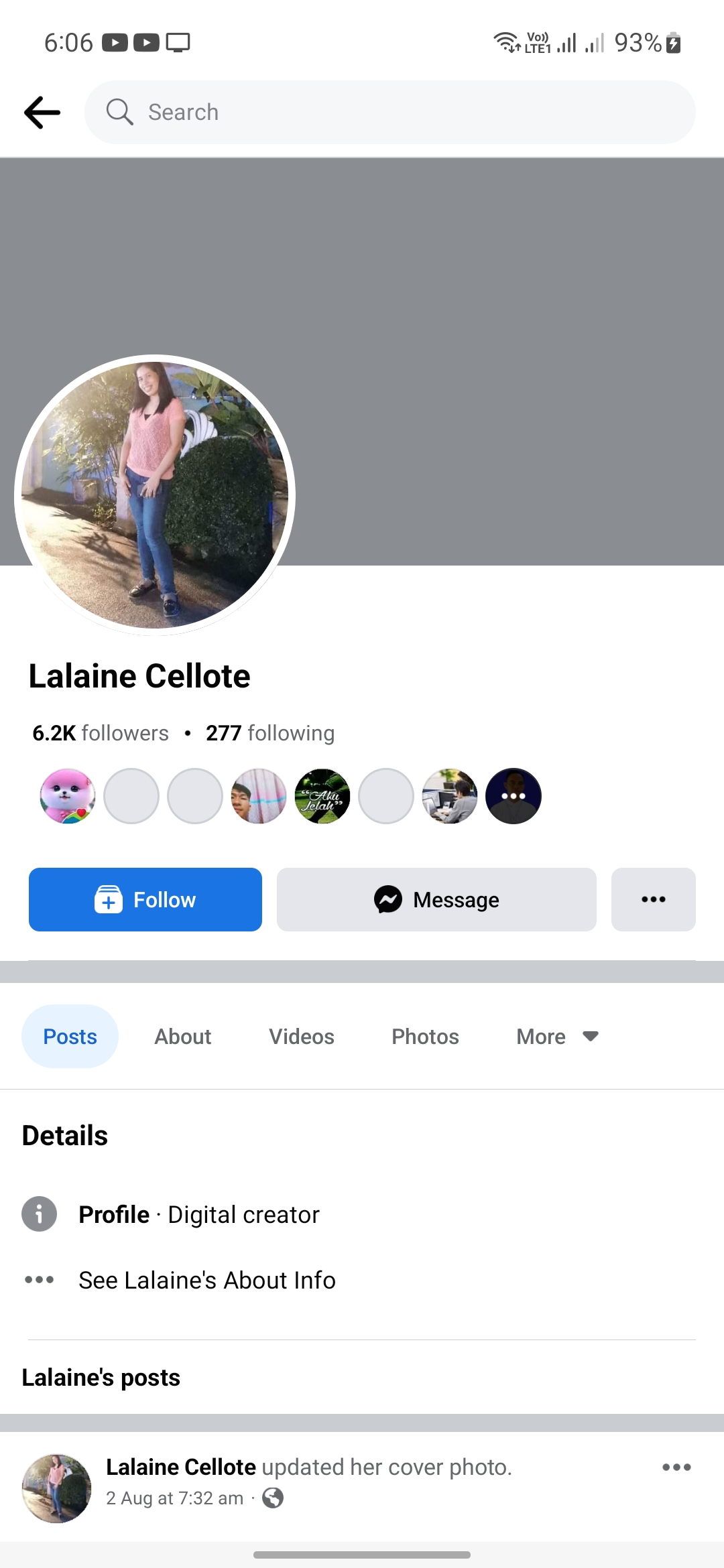View more followers via the three-dot avatar

[514, 796]
